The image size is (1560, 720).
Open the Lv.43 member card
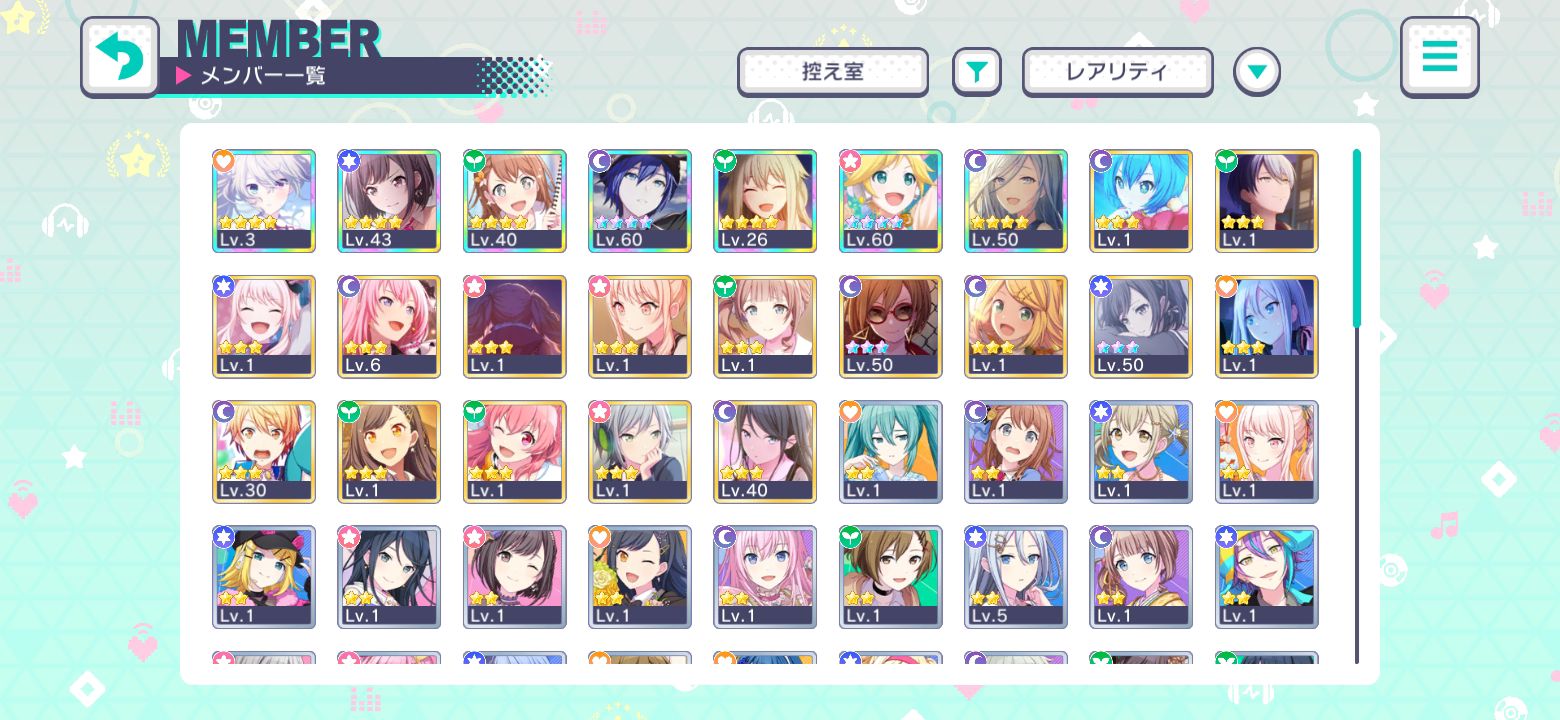tap(389, 200)
